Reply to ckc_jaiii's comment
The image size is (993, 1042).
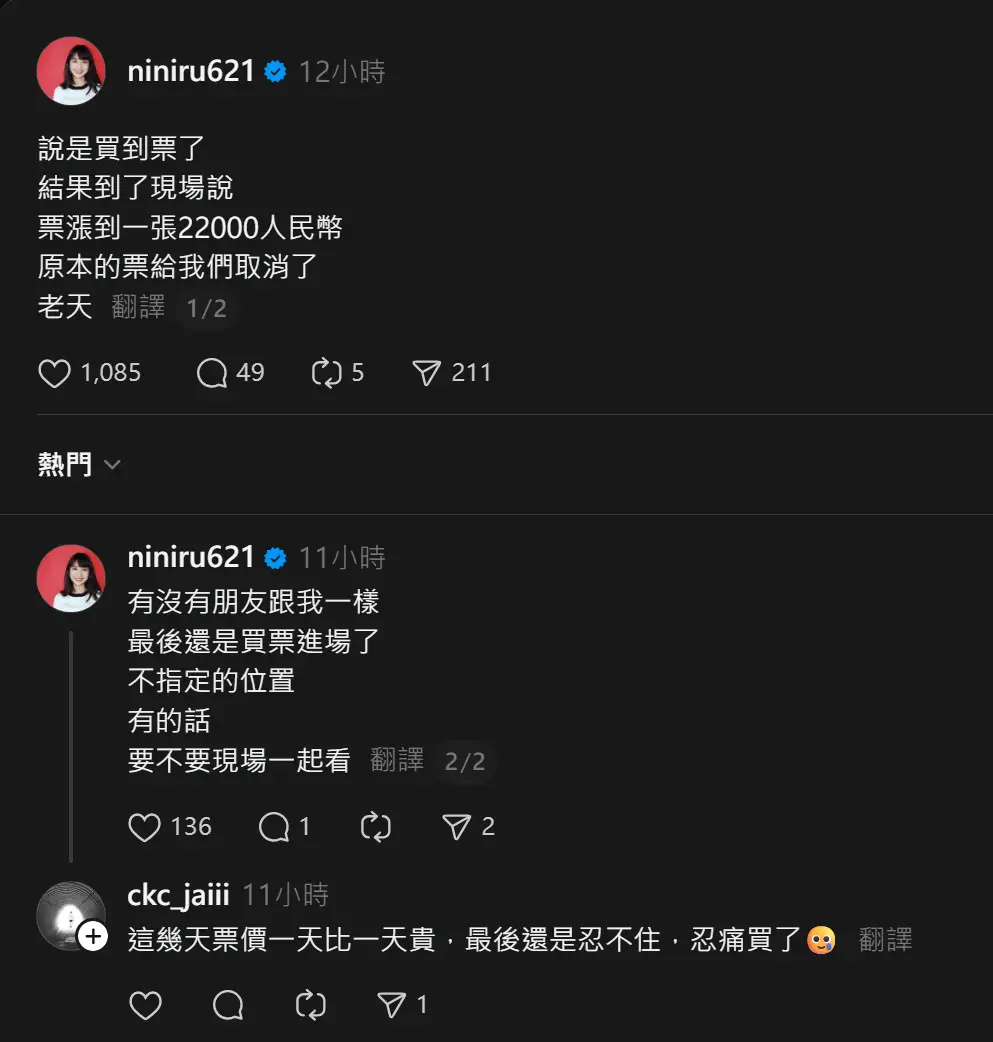coord(228,1005)
